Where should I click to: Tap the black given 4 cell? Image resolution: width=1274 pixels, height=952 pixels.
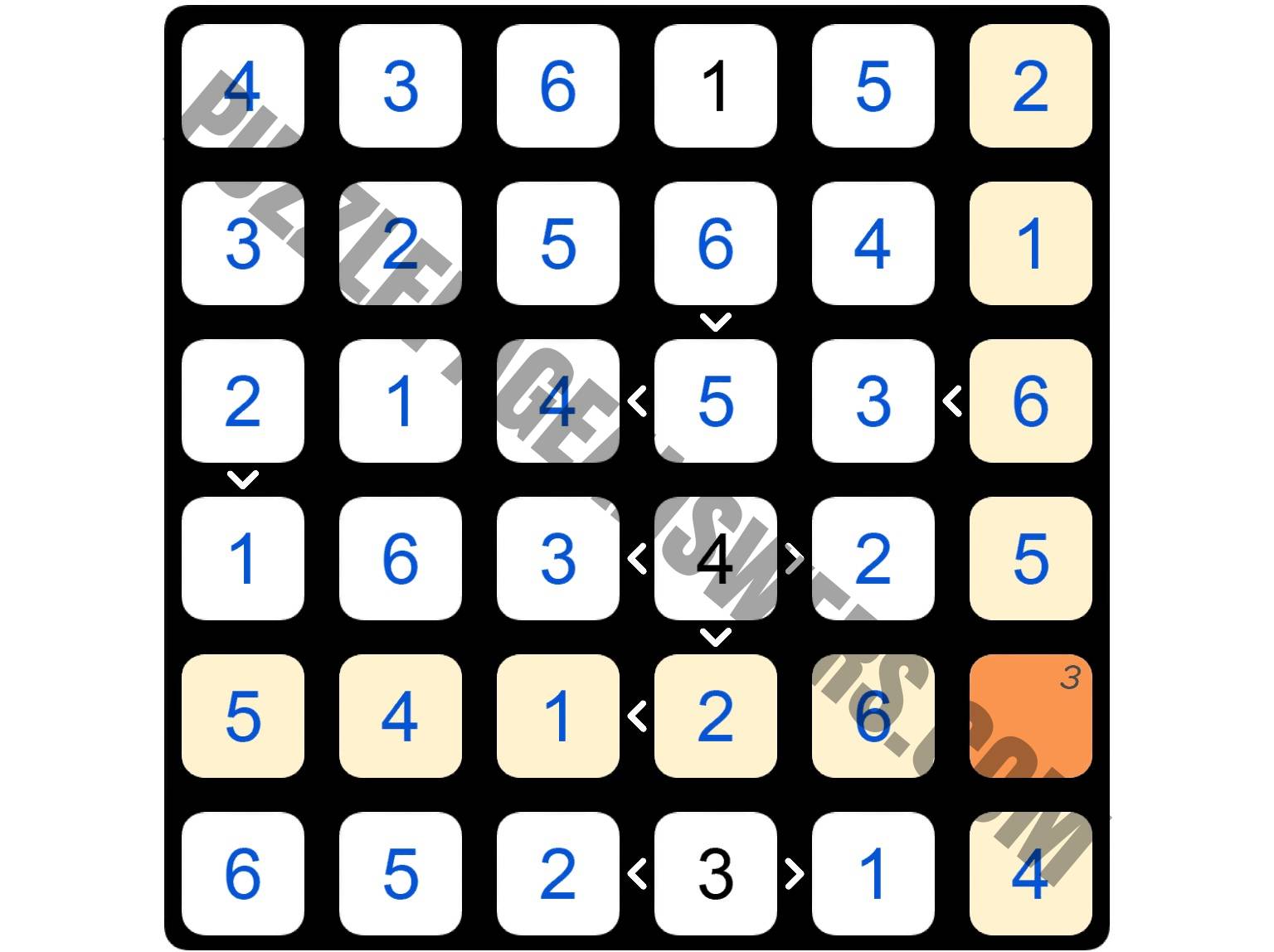715,558
